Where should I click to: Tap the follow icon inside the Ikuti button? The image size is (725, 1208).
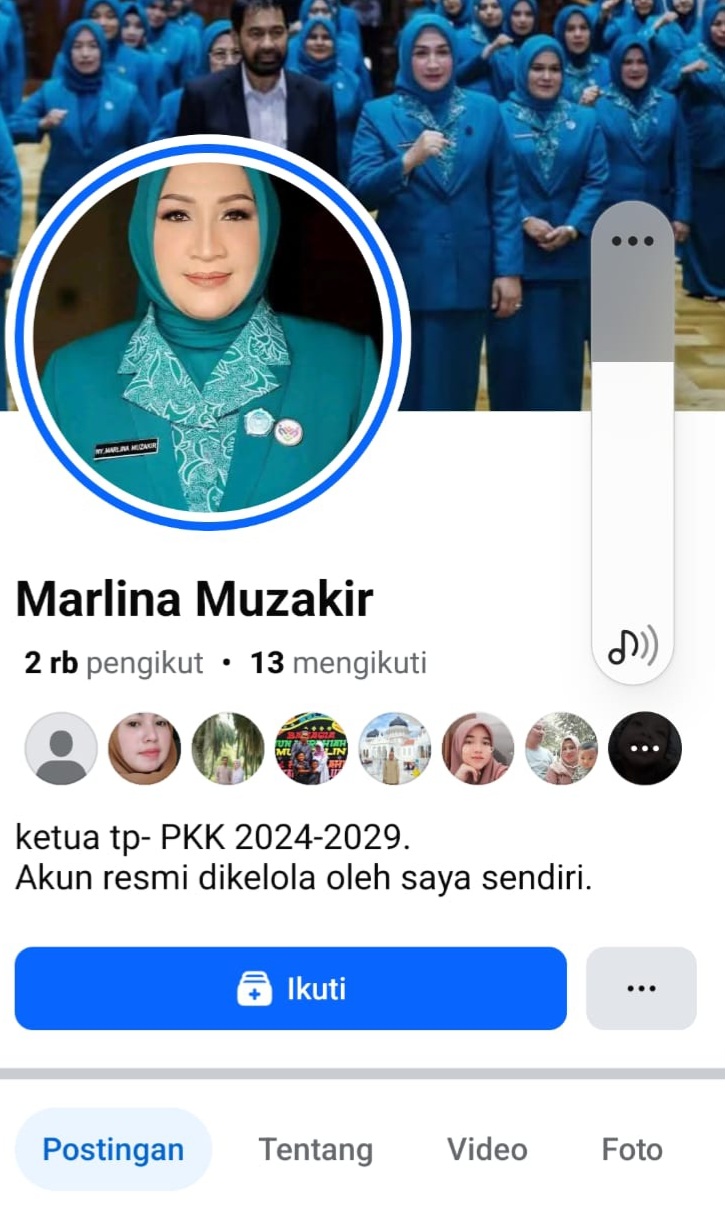(x=255, y=988)
